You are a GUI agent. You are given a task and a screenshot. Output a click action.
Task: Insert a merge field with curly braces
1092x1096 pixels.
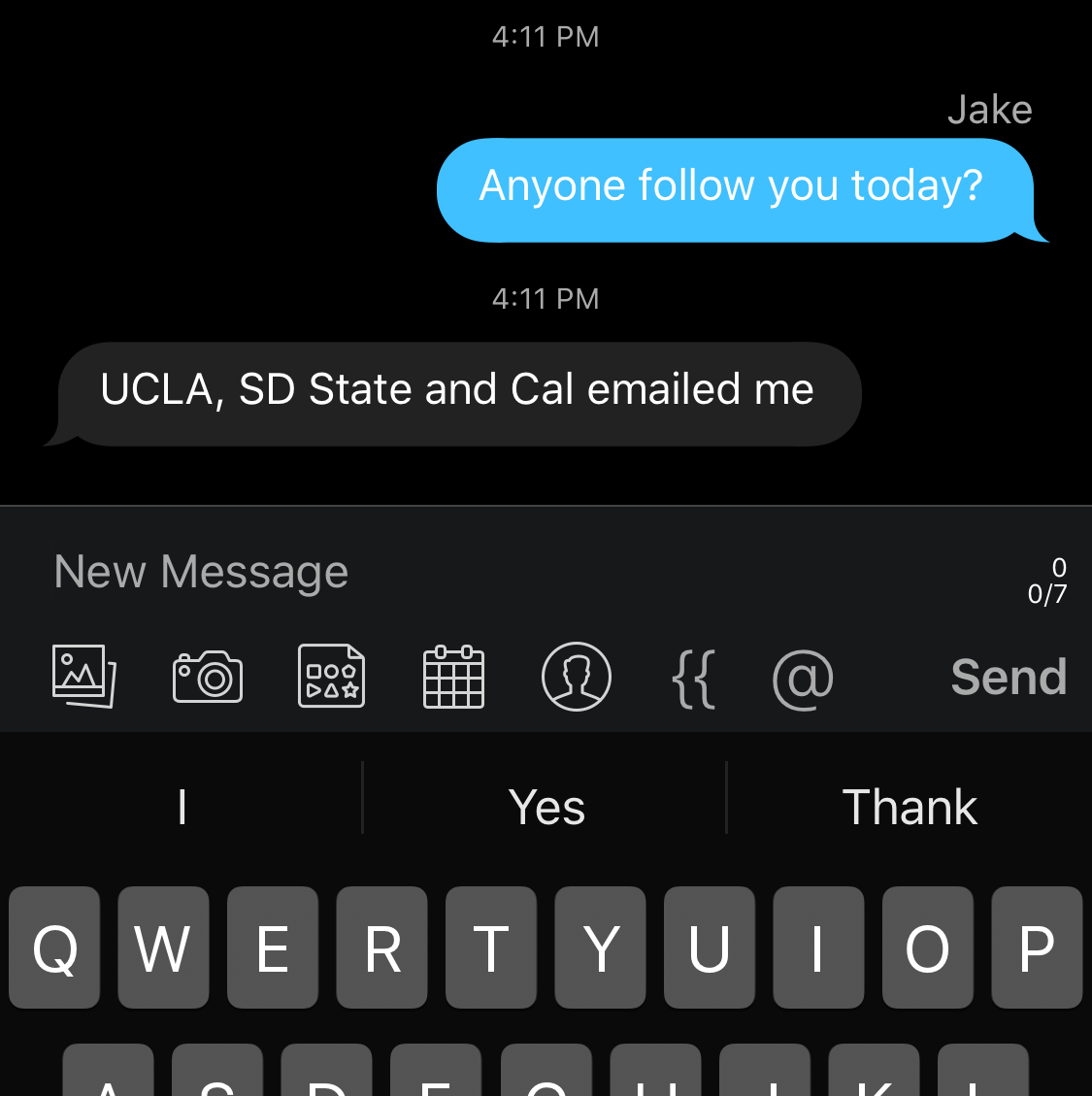(694, 678)
